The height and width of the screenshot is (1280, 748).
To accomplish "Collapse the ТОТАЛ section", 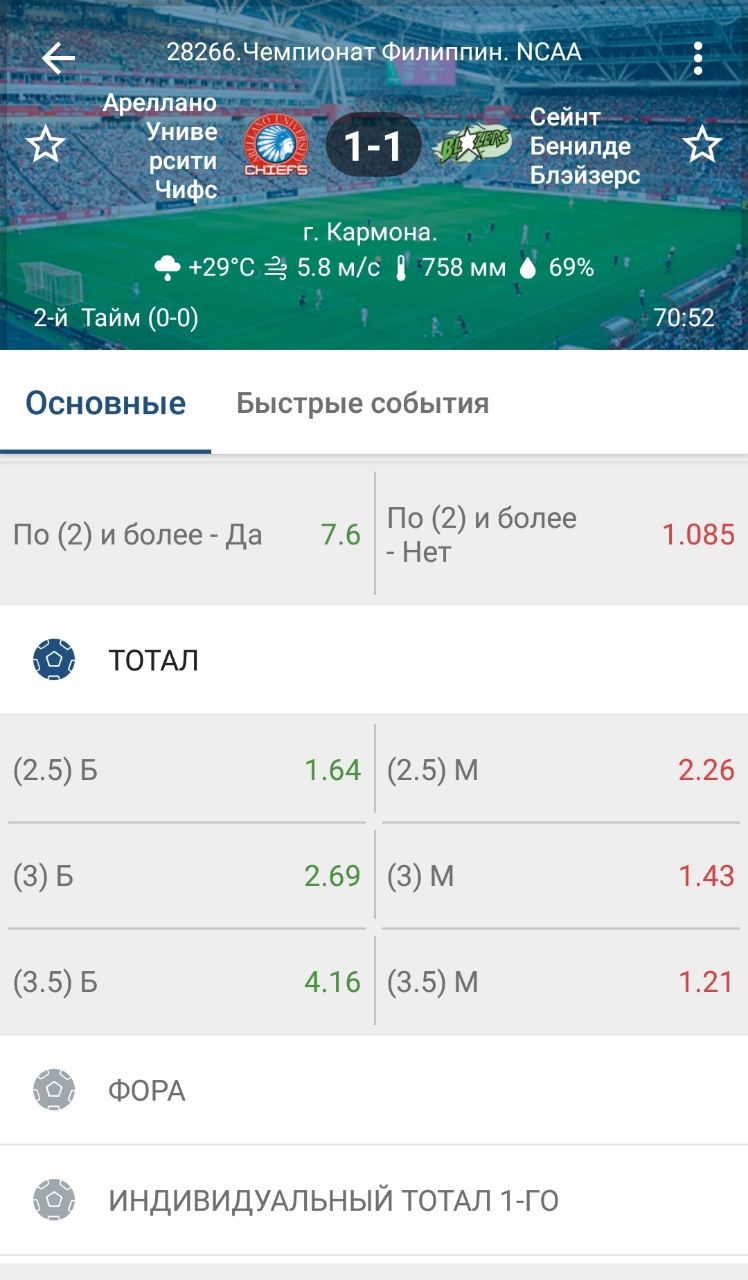I will [x=374, y=660].
